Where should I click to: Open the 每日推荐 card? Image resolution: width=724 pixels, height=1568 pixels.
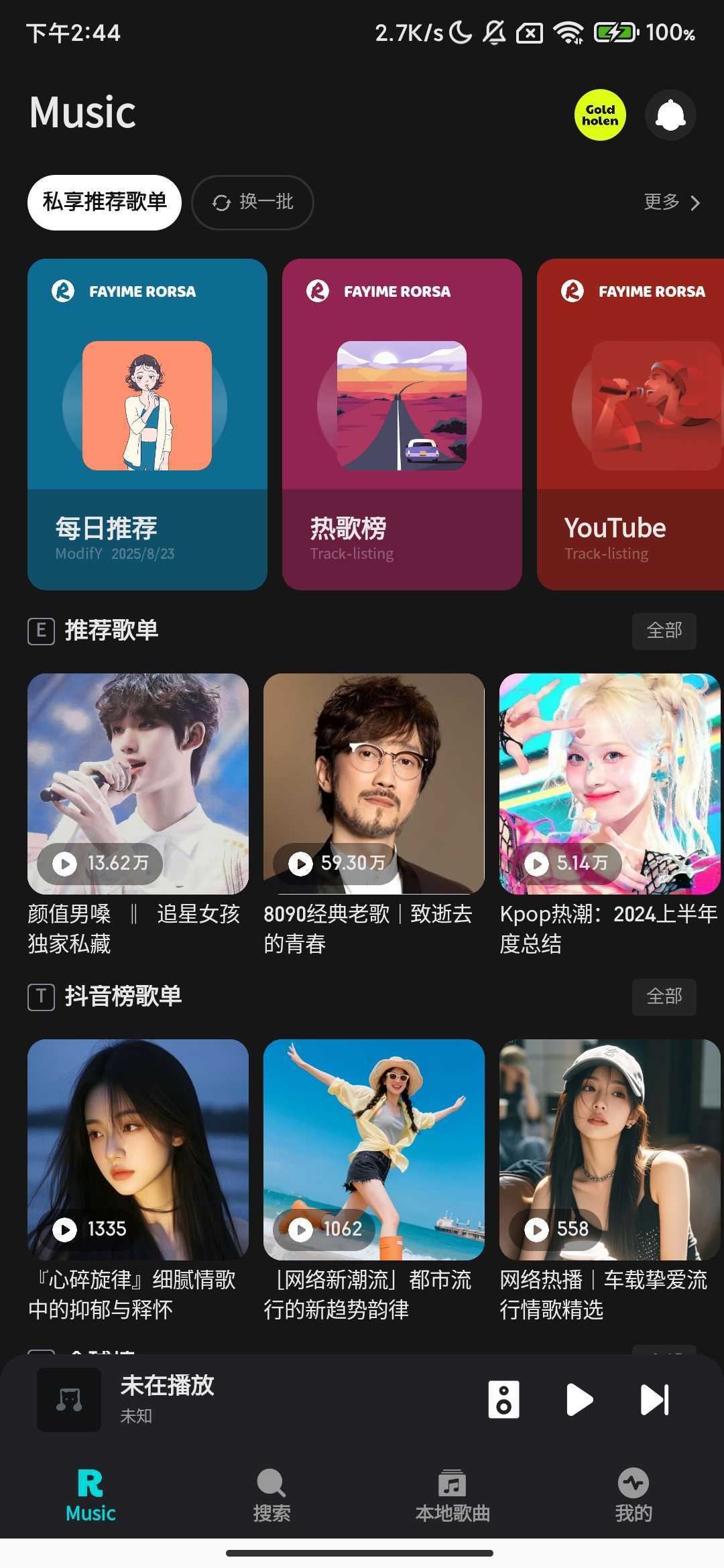pos(147,424)
